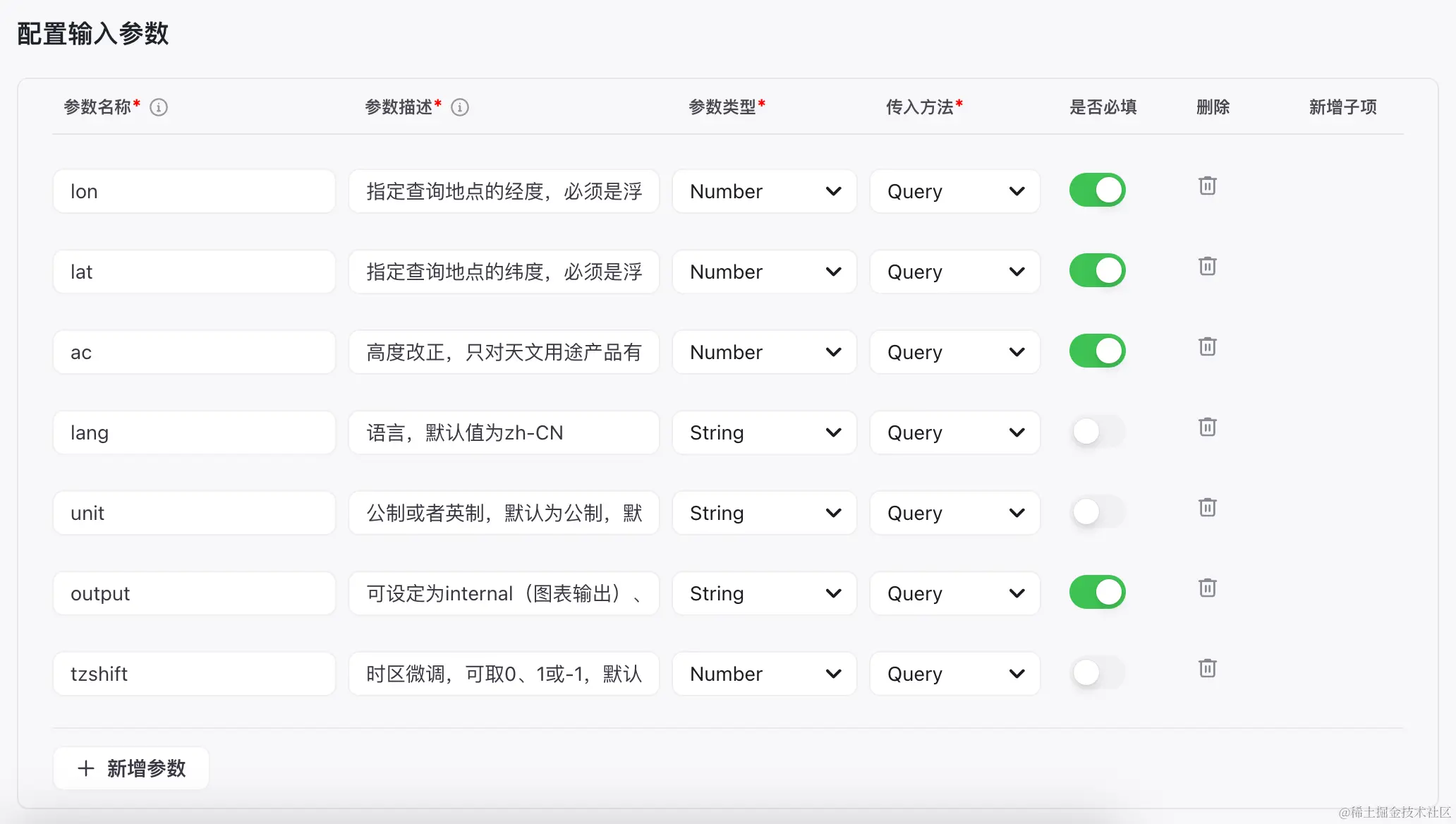1456x824 pixels.
Task: Turn off required toggle for lon
Action: [x=1097, y=190]
